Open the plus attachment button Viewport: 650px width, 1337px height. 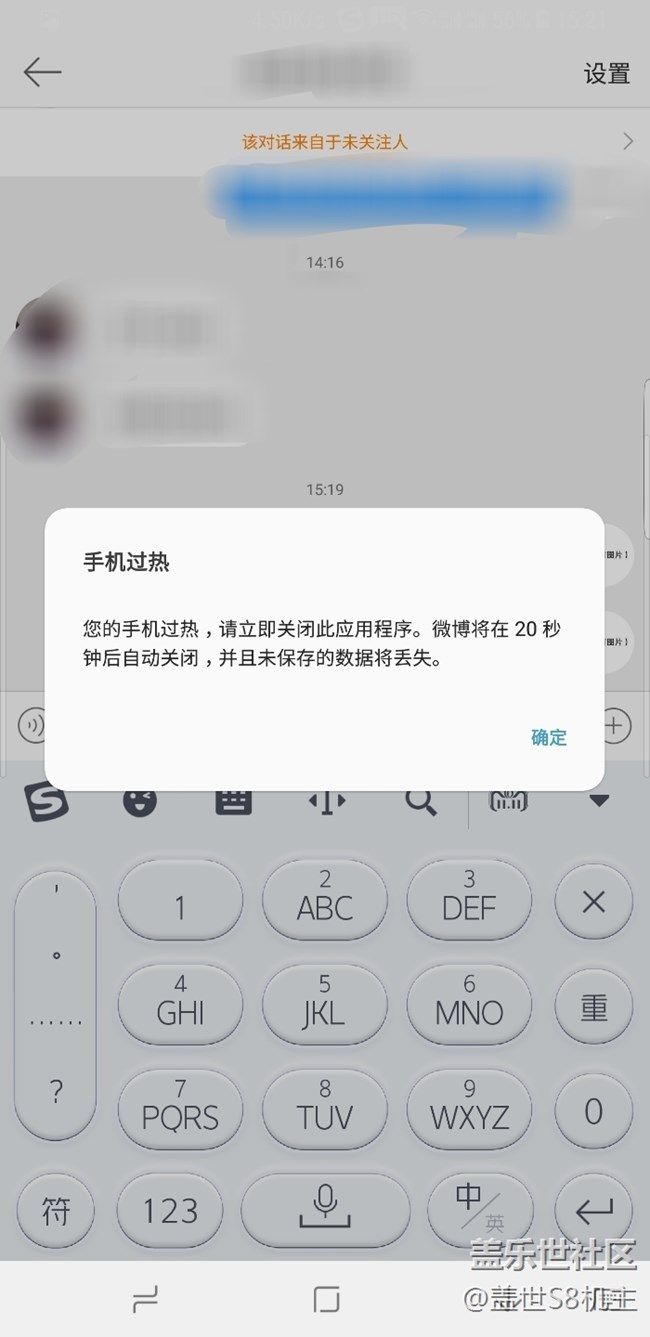(616, 726)
